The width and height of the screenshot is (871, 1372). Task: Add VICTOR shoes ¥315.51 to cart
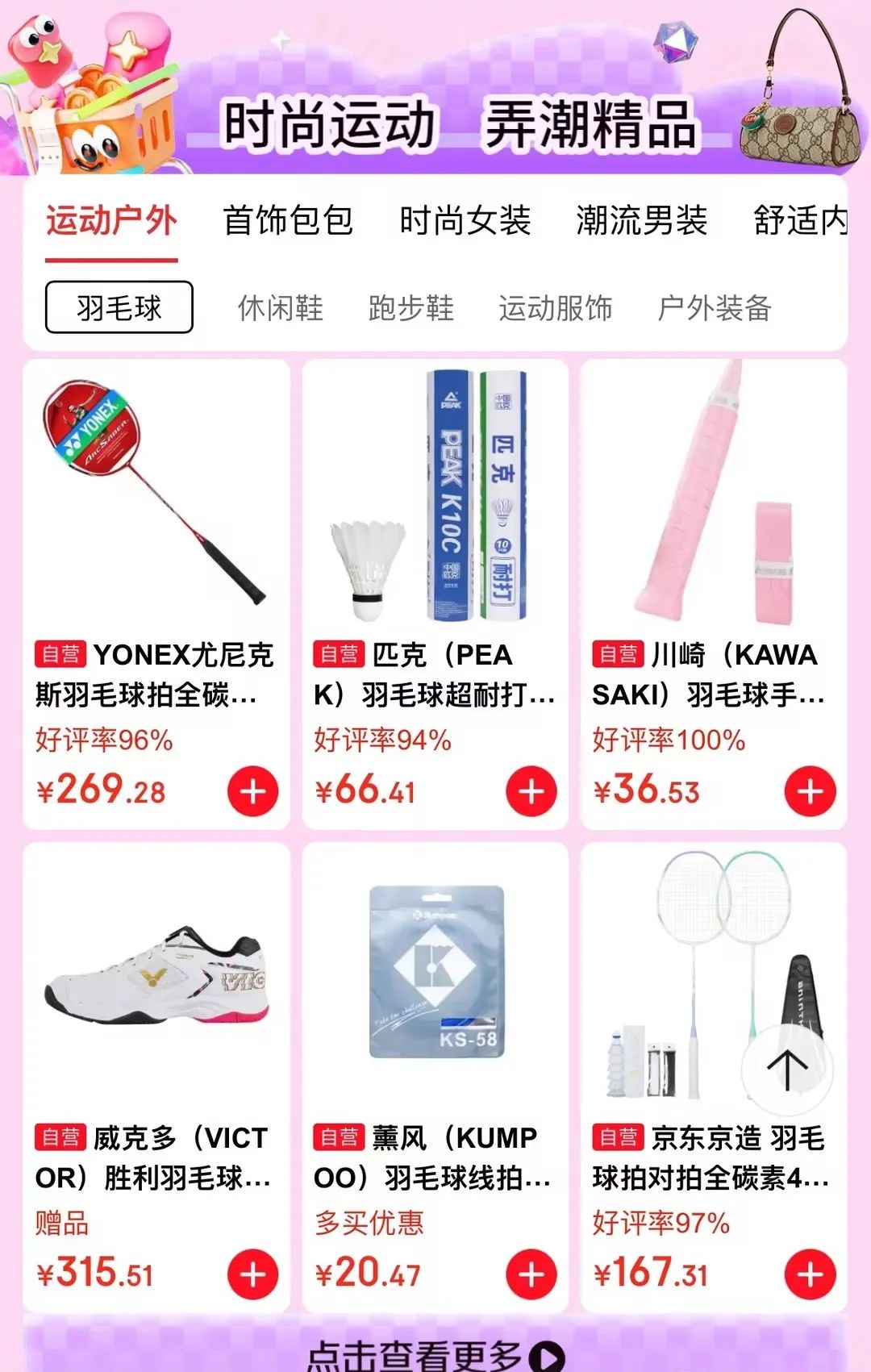click(252, 1274)
